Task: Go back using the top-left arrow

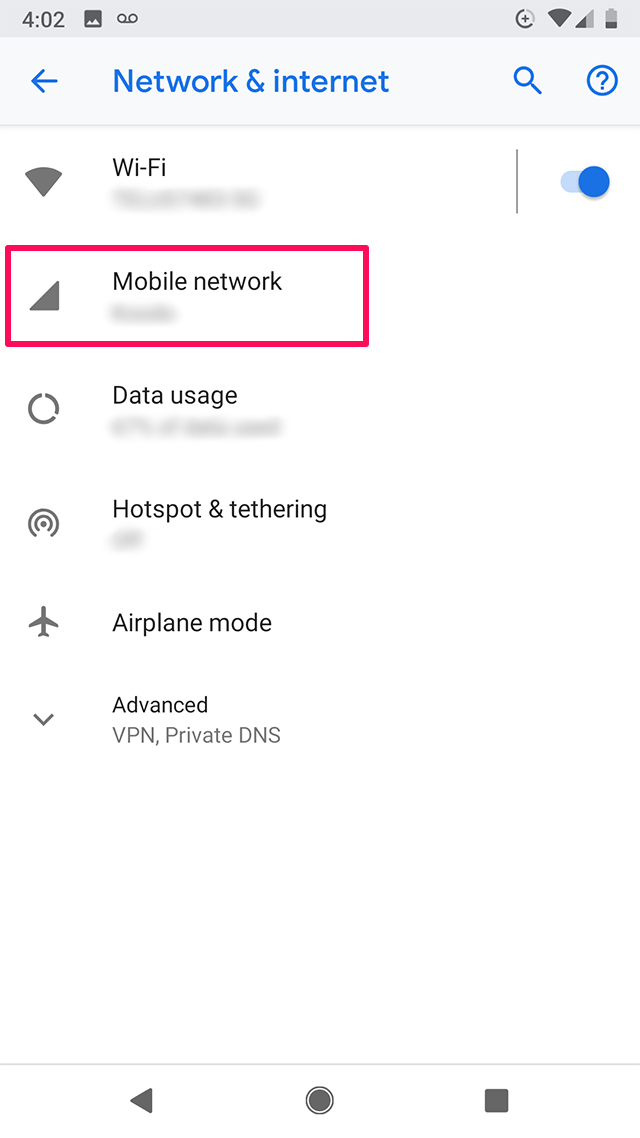Action: pos(44,81)
